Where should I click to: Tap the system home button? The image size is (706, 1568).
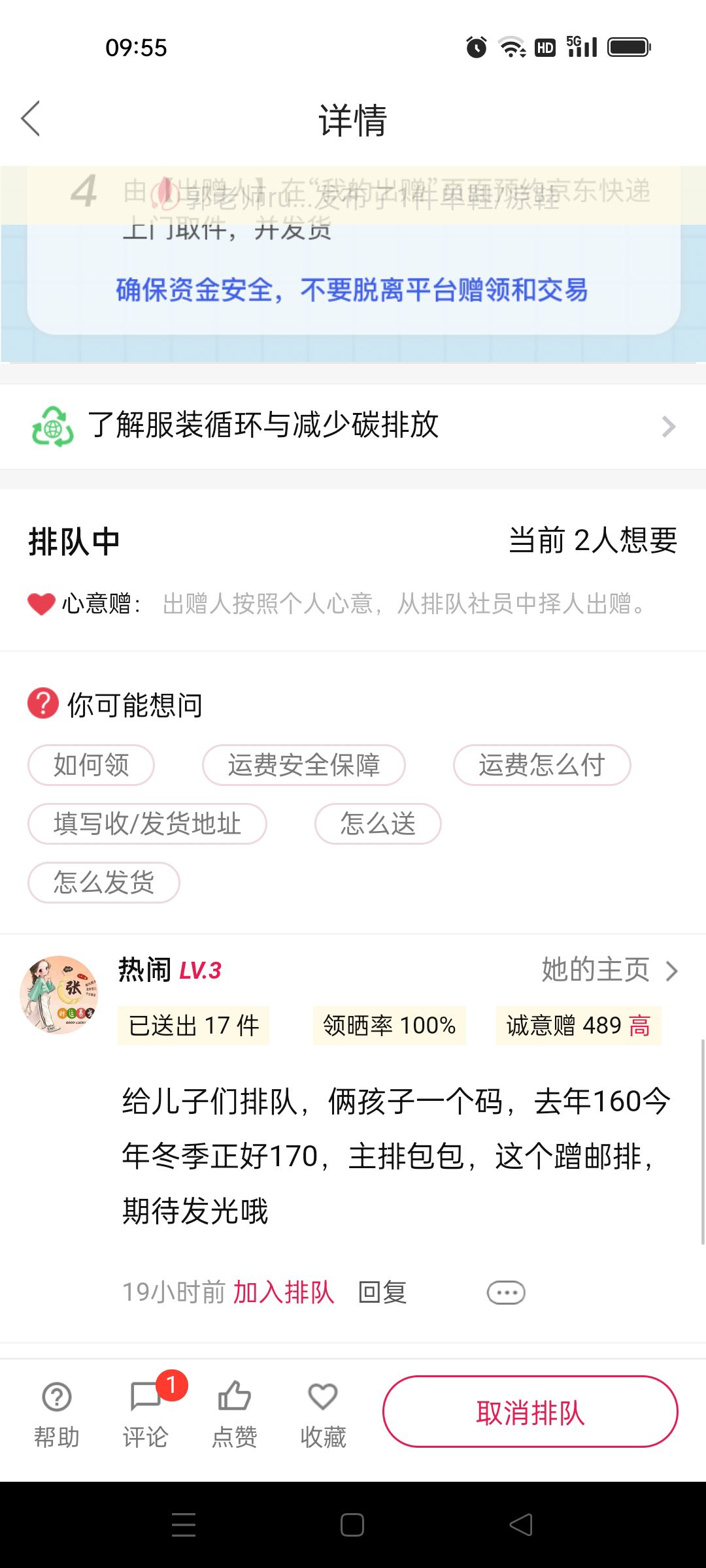(352, 1525)
